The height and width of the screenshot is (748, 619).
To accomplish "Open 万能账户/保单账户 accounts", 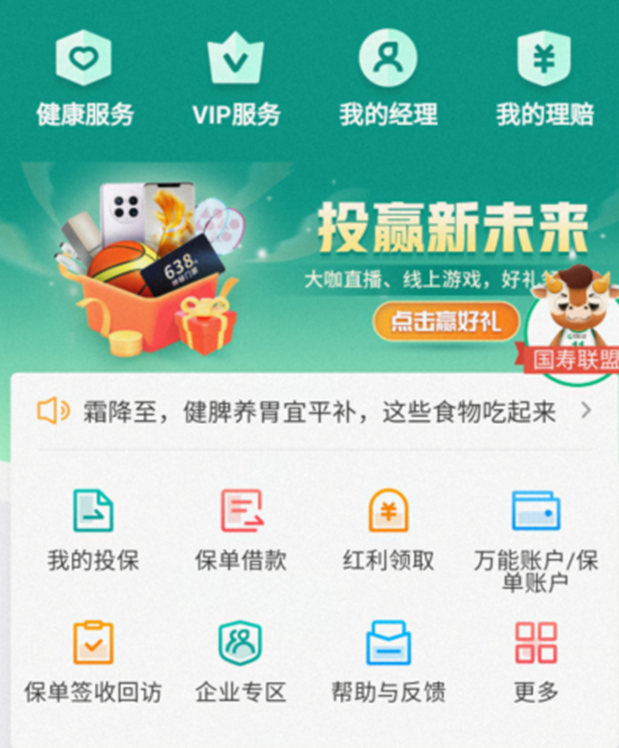I will click(x=535, y=535).
